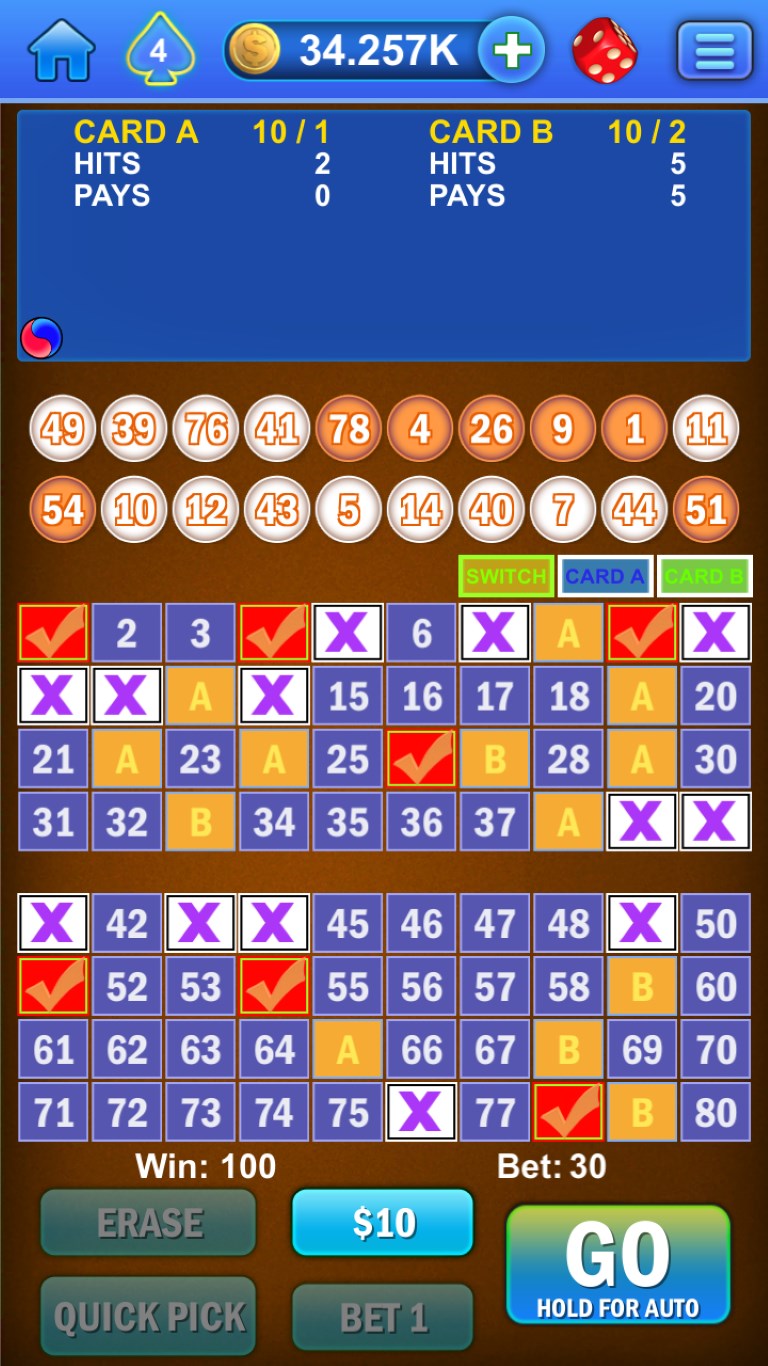Open the spade level badge
The image size is (768, 1366).
pyautogui.click(x=159, y=49)
